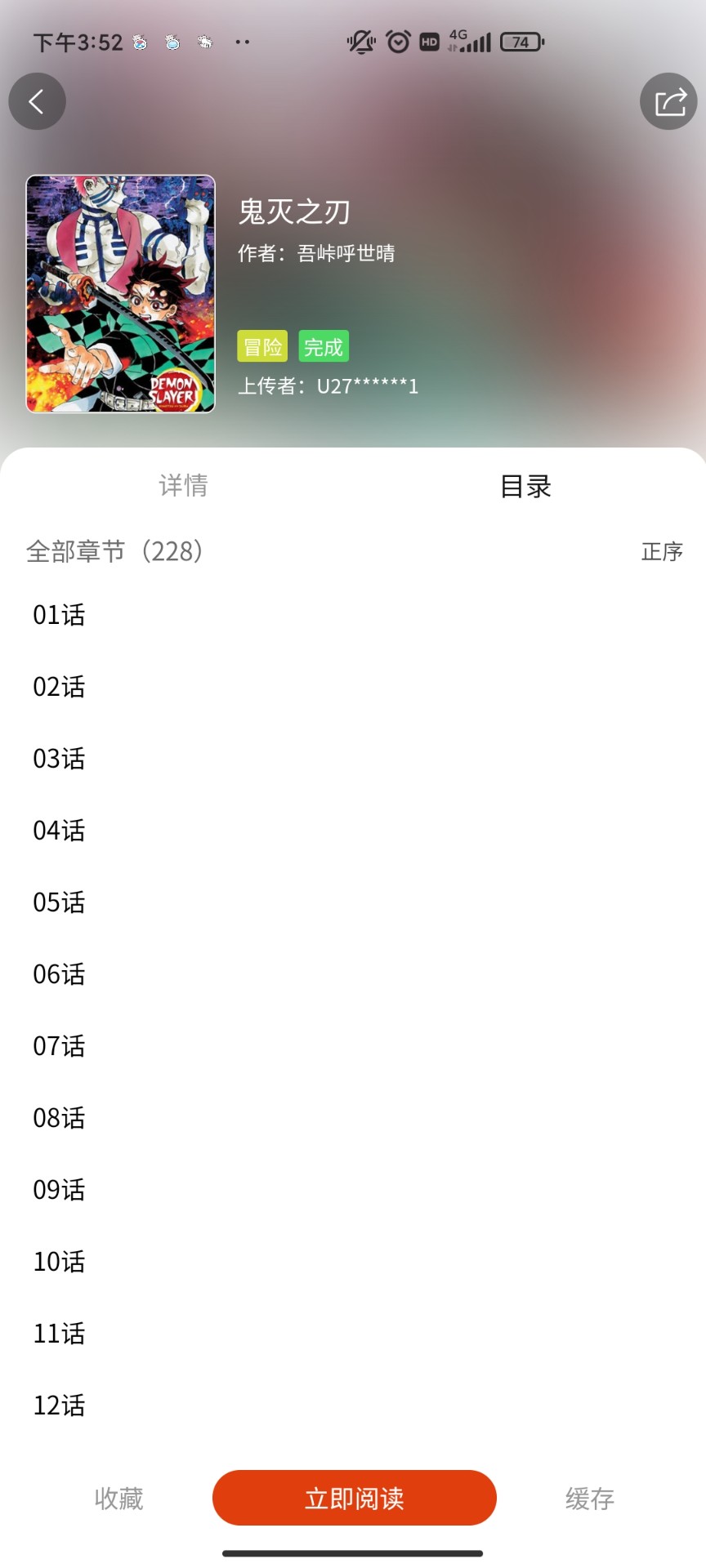Switch to the 详情 tab
The height and width of the screenshot is (1568, 706).
point(184,486)
